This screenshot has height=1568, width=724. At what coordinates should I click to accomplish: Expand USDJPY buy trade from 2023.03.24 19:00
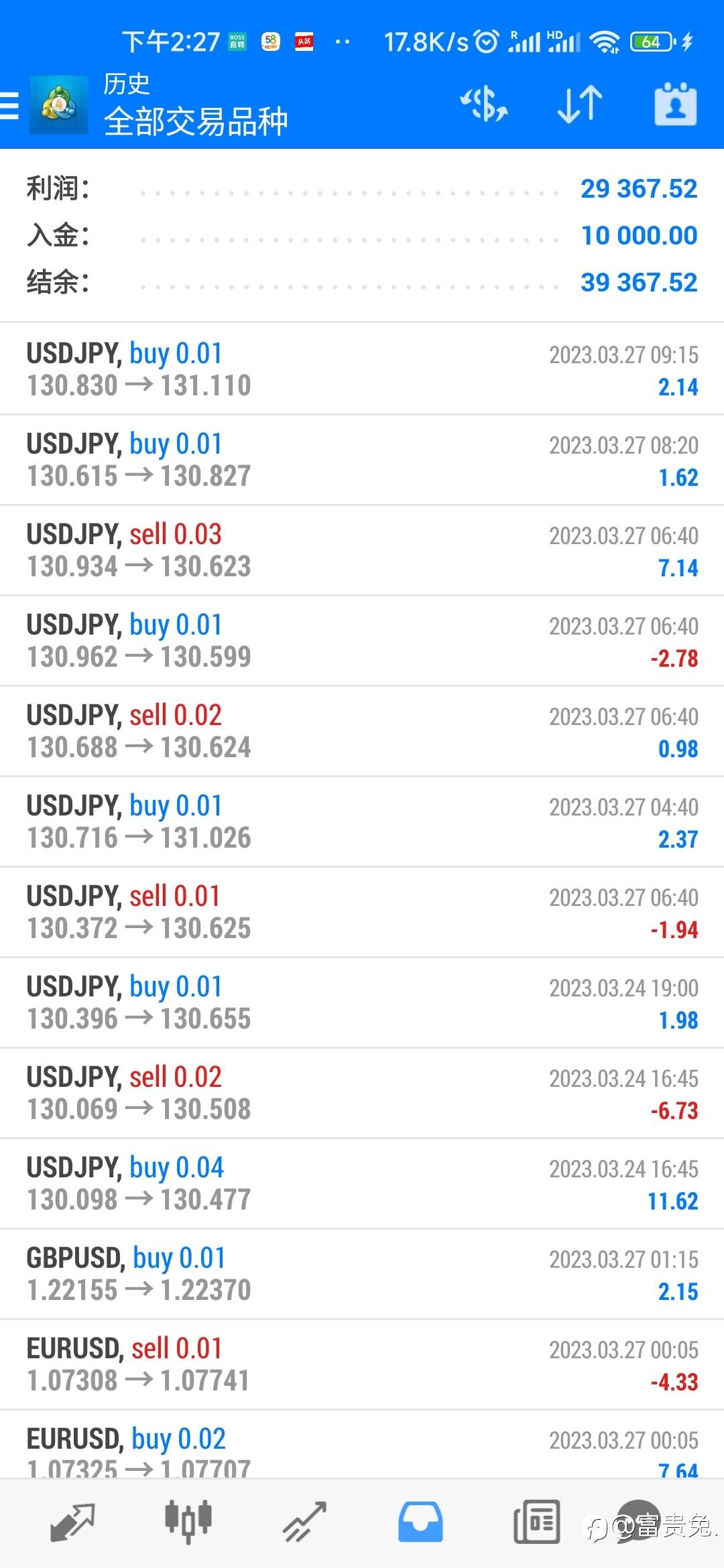click(362, 1002)
